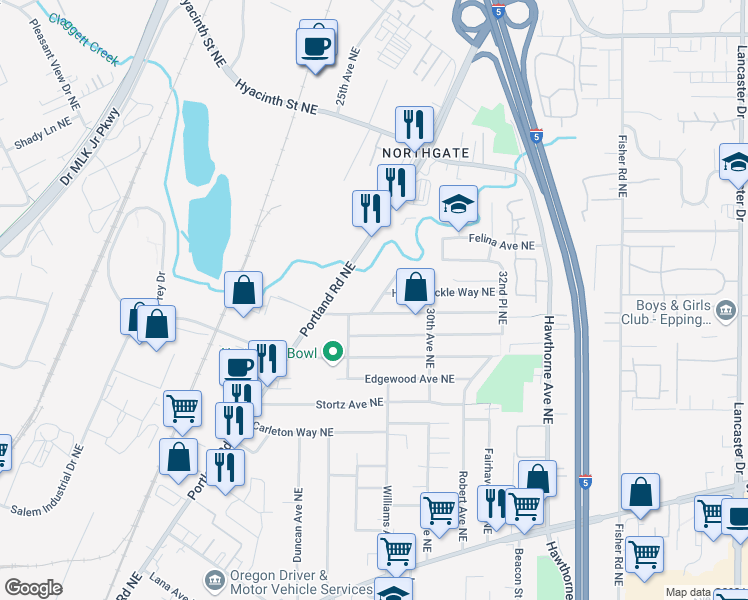748x600 pixels.
Task: Select the school marker above Felina Ave NE
Action: [x=458, y=204]
